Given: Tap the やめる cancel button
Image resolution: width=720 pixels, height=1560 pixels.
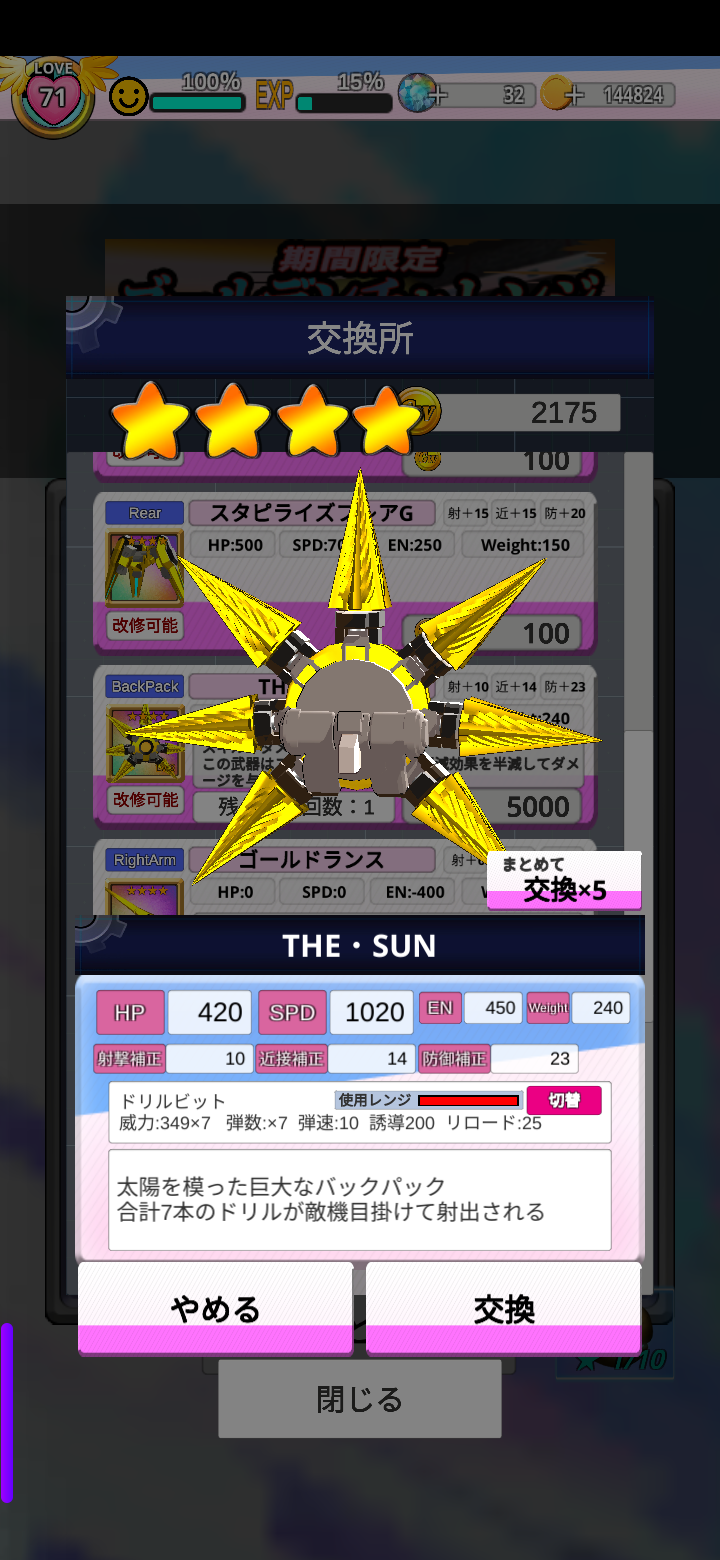Looking at the screenshot, I should 215,1308.
